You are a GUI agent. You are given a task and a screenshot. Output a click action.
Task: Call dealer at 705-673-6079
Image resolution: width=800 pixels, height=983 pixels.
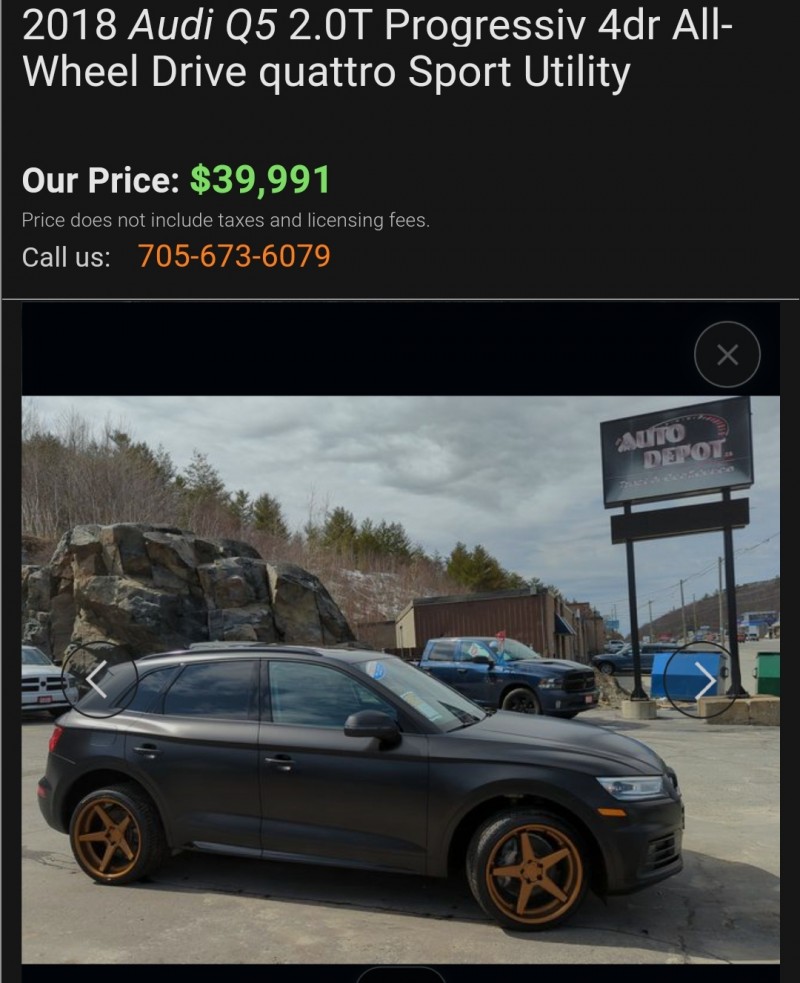tap(234, 256)
